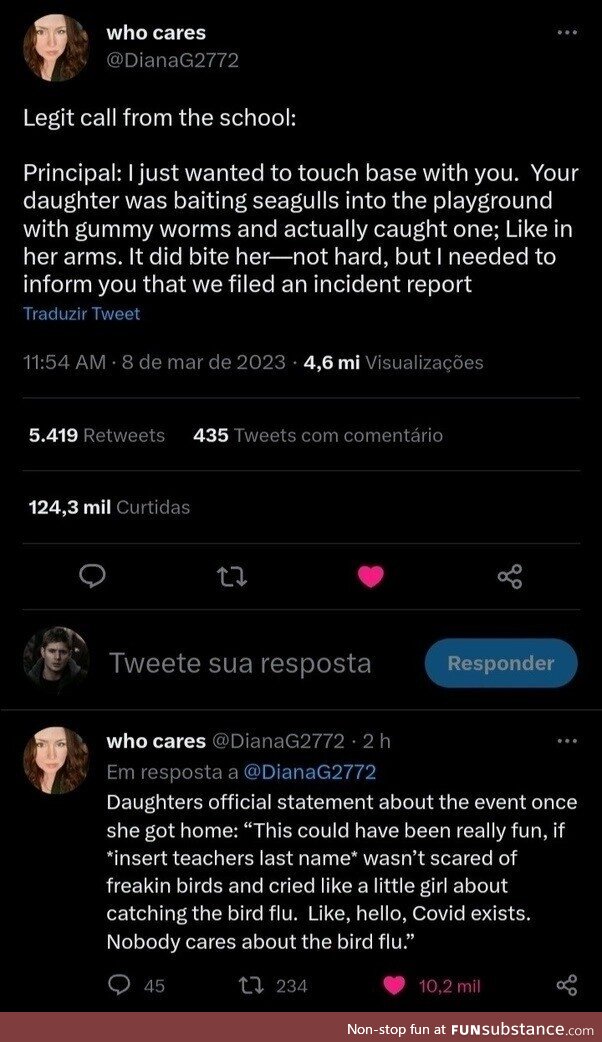Open the profile picture beside the main tweet
The height and width of the screenshot is (1042, 602).
(x=56, y=47)
